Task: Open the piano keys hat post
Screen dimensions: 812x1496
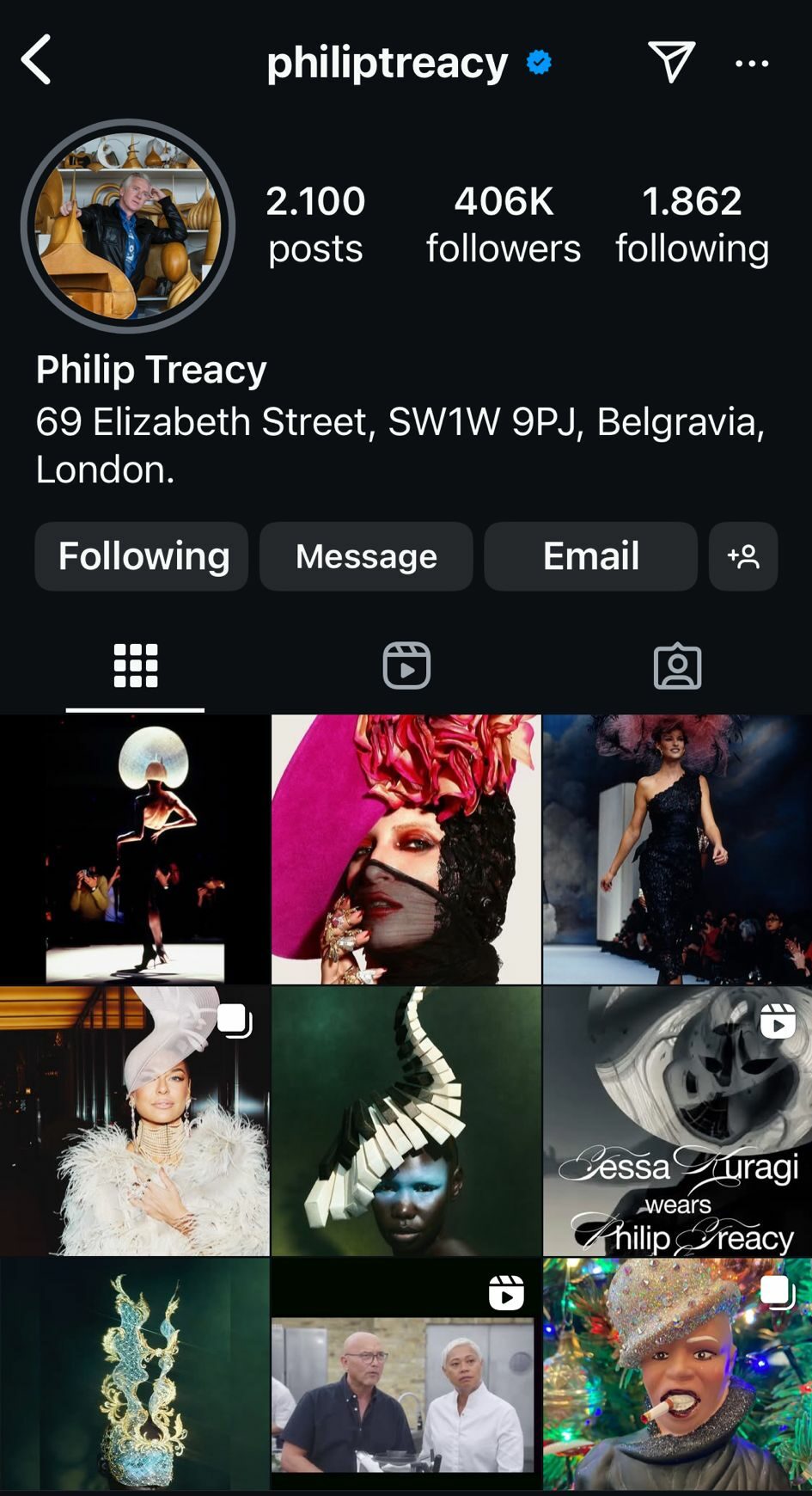Action: pyautogui.click(x=406, y=1121)
